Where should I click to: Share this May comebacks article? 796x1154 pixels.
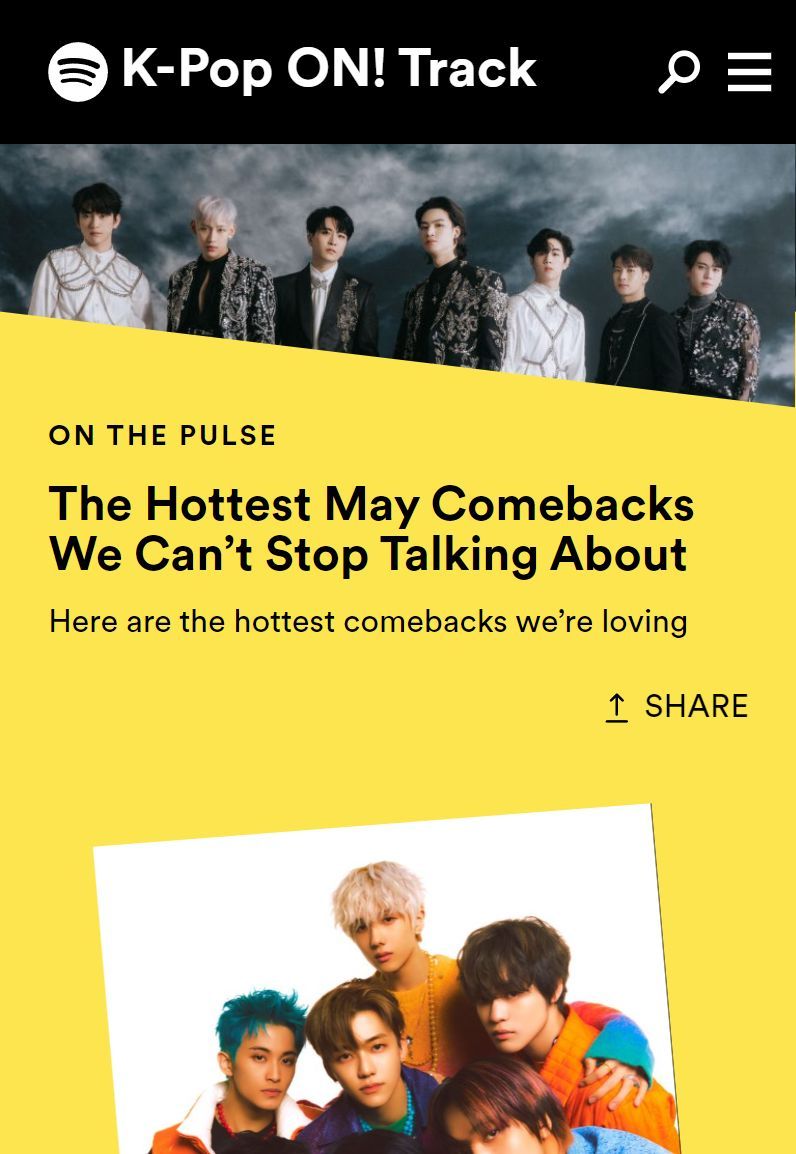(x=677, y=706)
